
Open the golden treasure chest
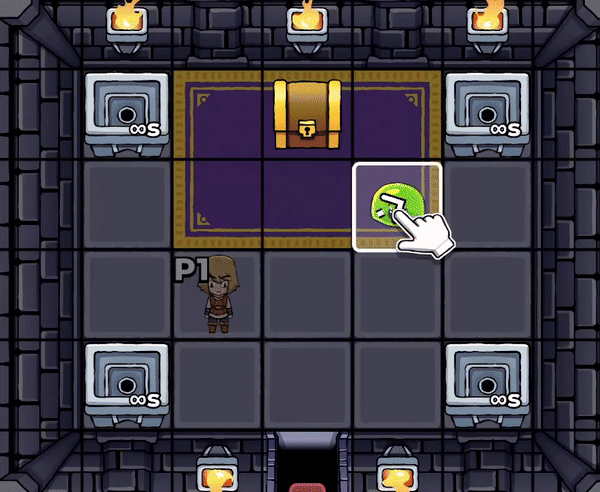[x=307, y=115]
